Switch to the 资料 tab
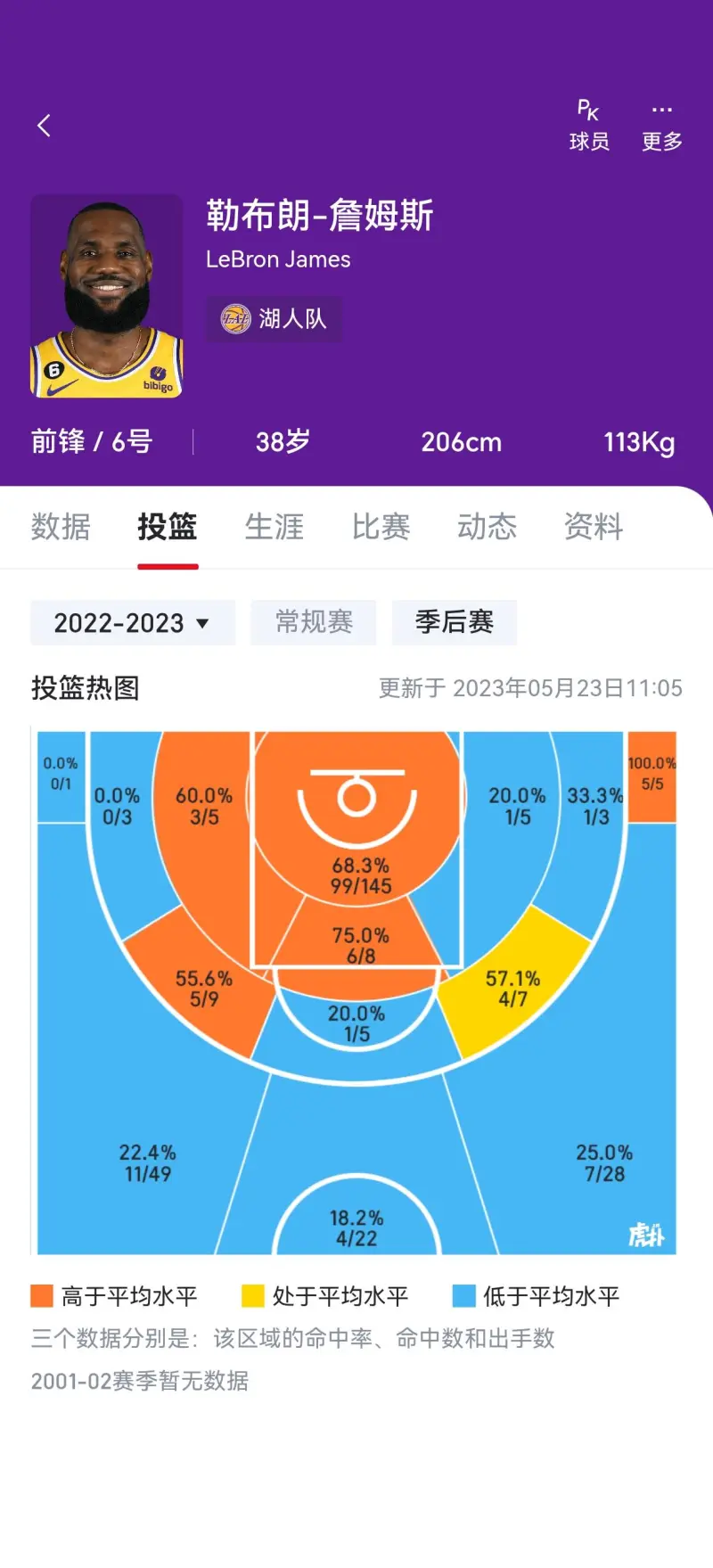 click(594, 527)
